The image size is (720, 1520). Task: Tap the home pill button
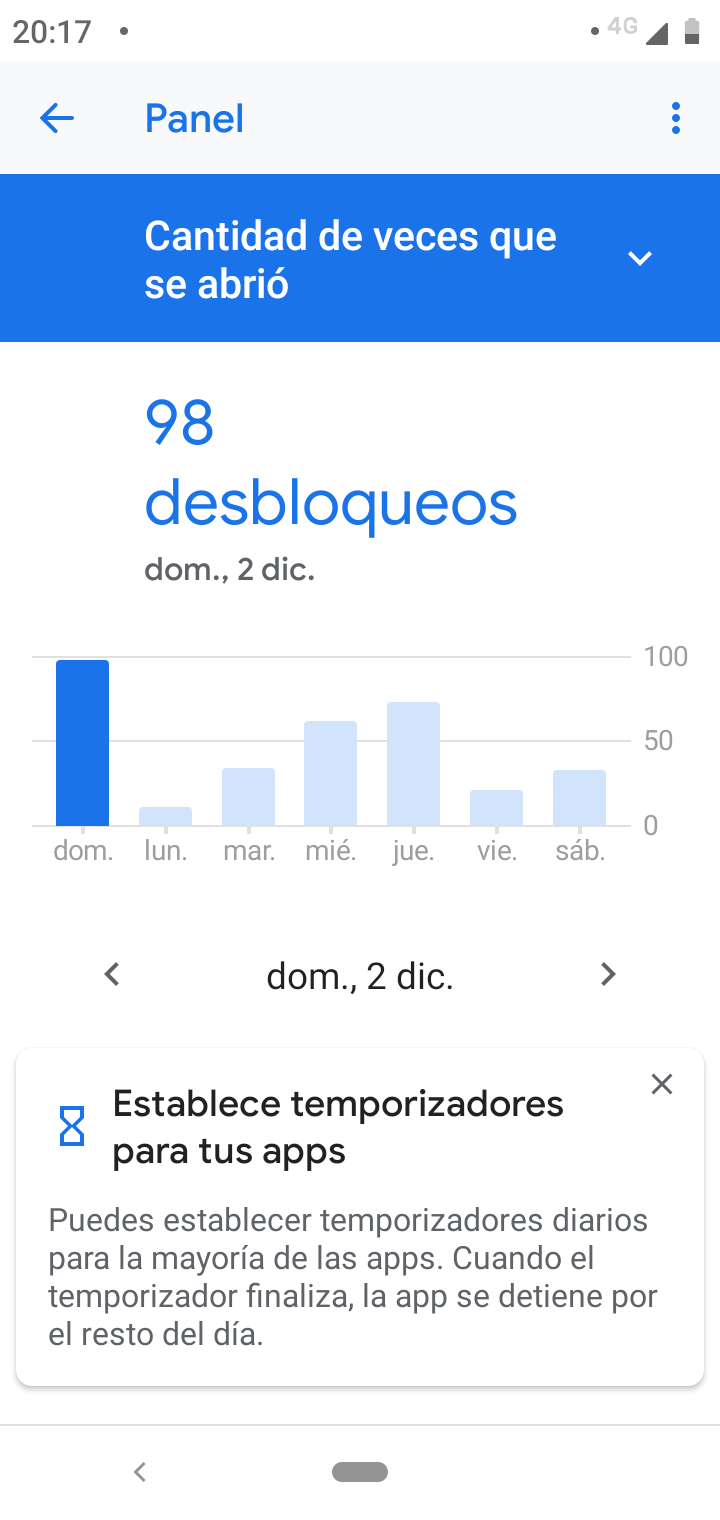coord(360,1471)
